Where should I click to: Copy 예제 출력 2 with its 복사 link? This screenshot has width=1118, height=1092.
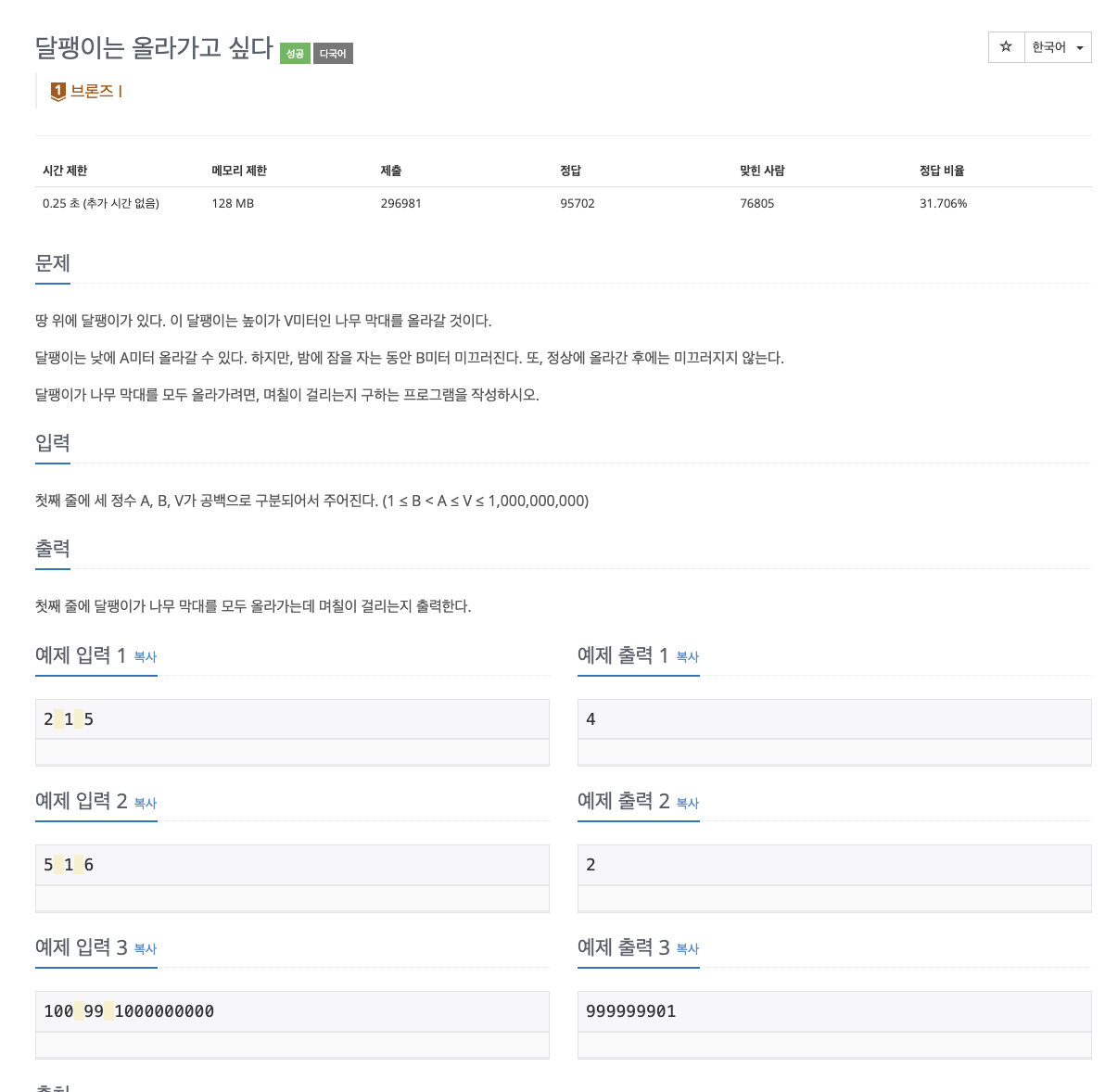(688, 803)
